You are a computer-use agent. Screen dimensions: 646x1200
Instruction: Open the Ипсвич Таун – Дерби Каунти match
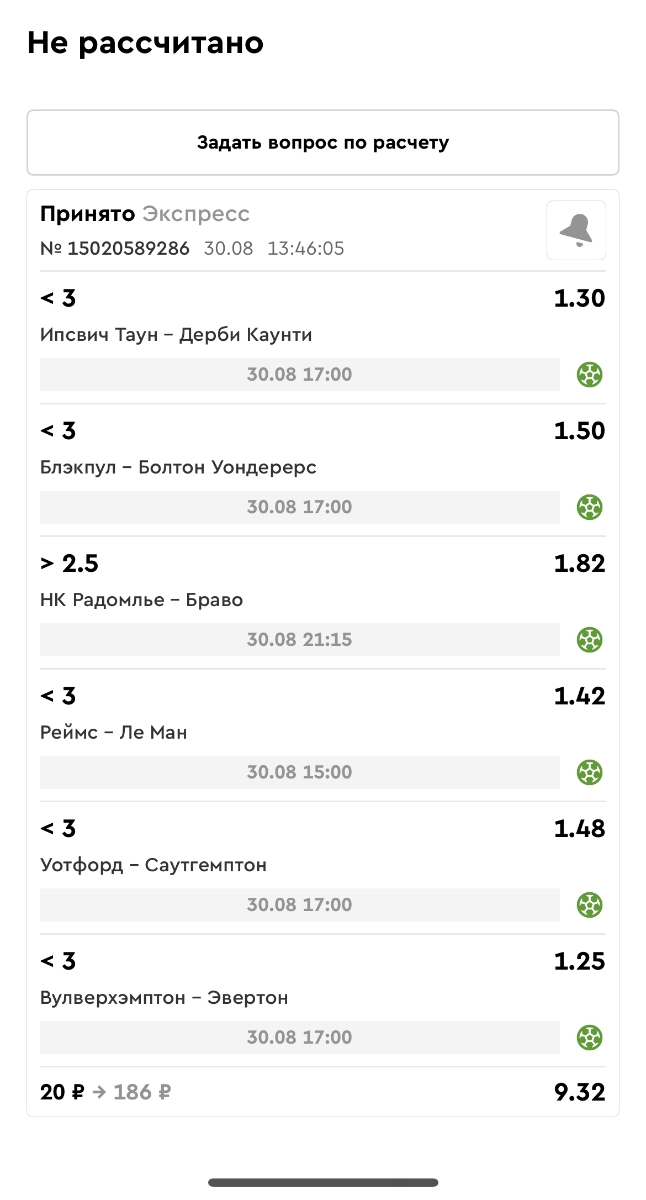tap(176, 335)
